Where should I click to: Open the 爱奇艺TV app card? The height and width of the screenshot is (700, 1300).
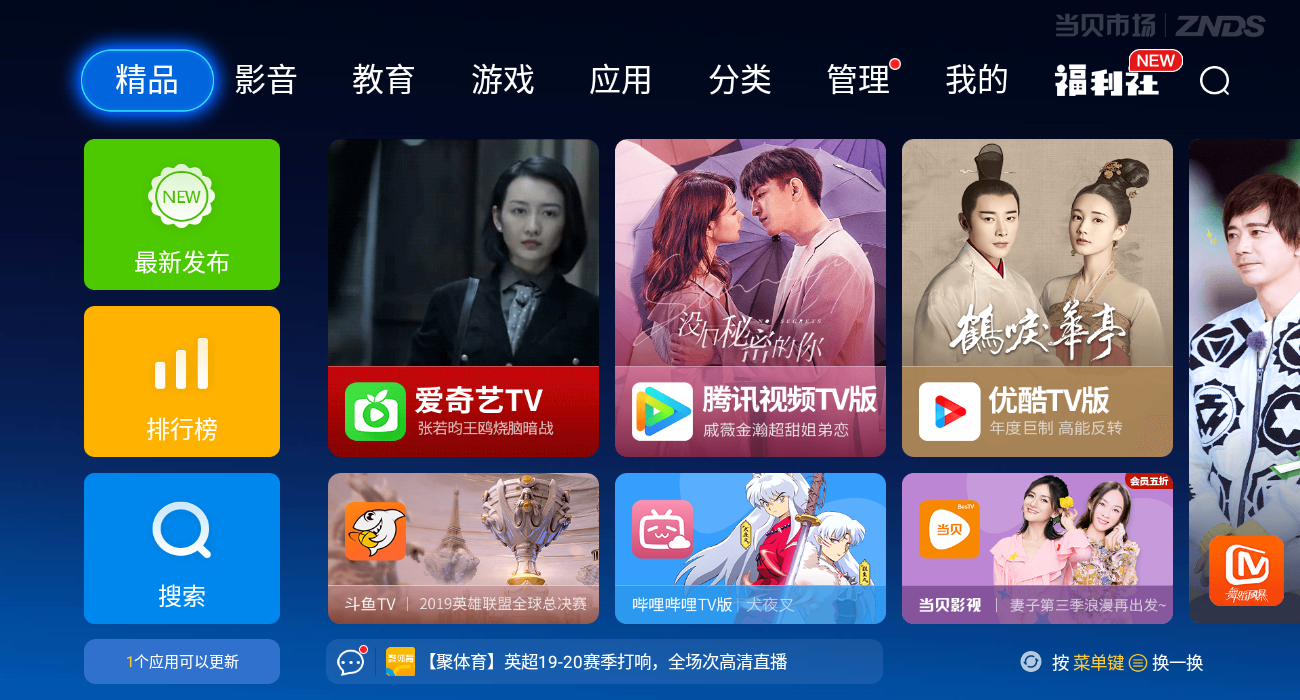point(463,298)
